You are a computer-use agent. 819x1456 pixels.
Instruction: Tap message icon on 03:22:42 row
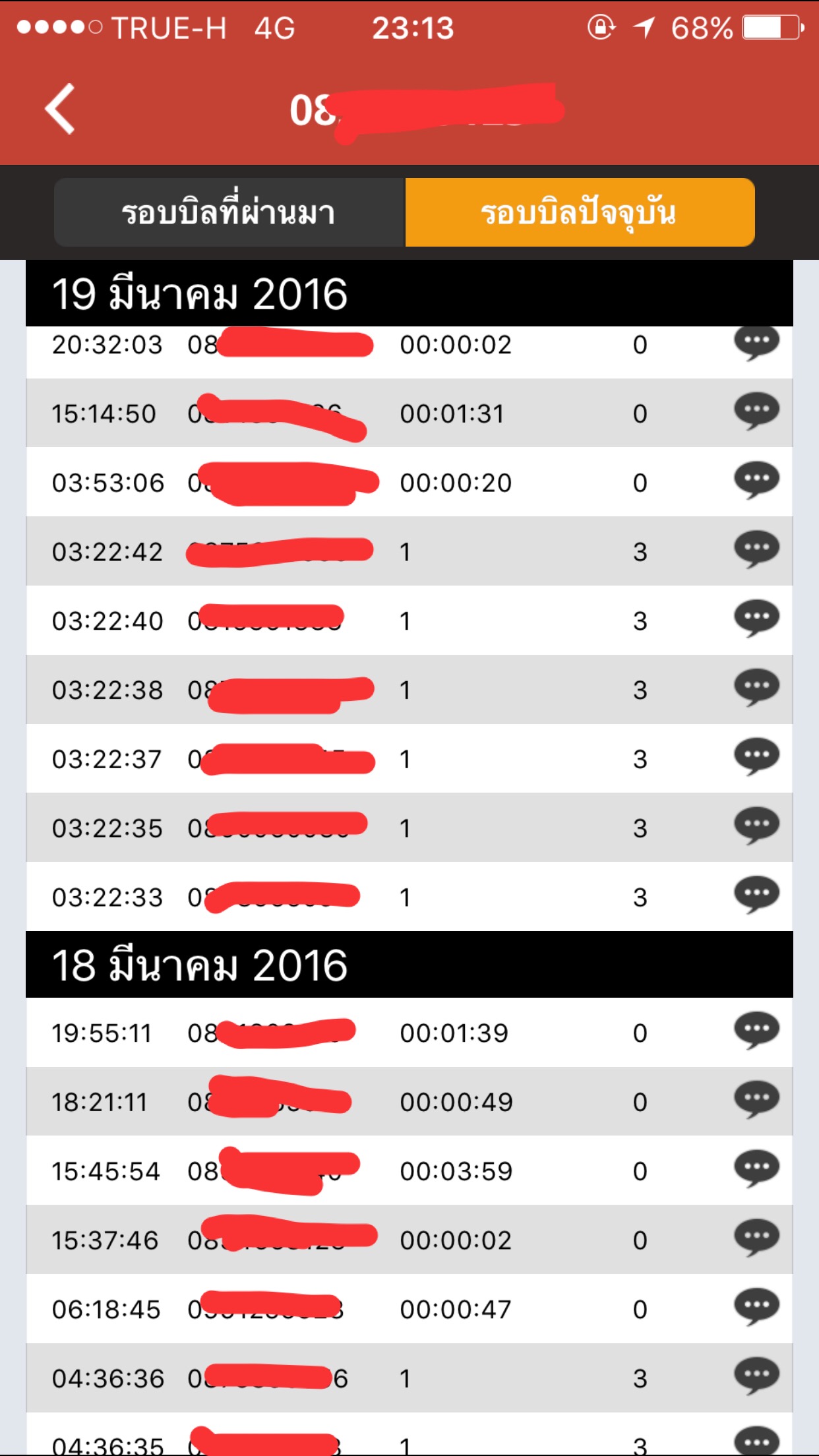[756, 549]
